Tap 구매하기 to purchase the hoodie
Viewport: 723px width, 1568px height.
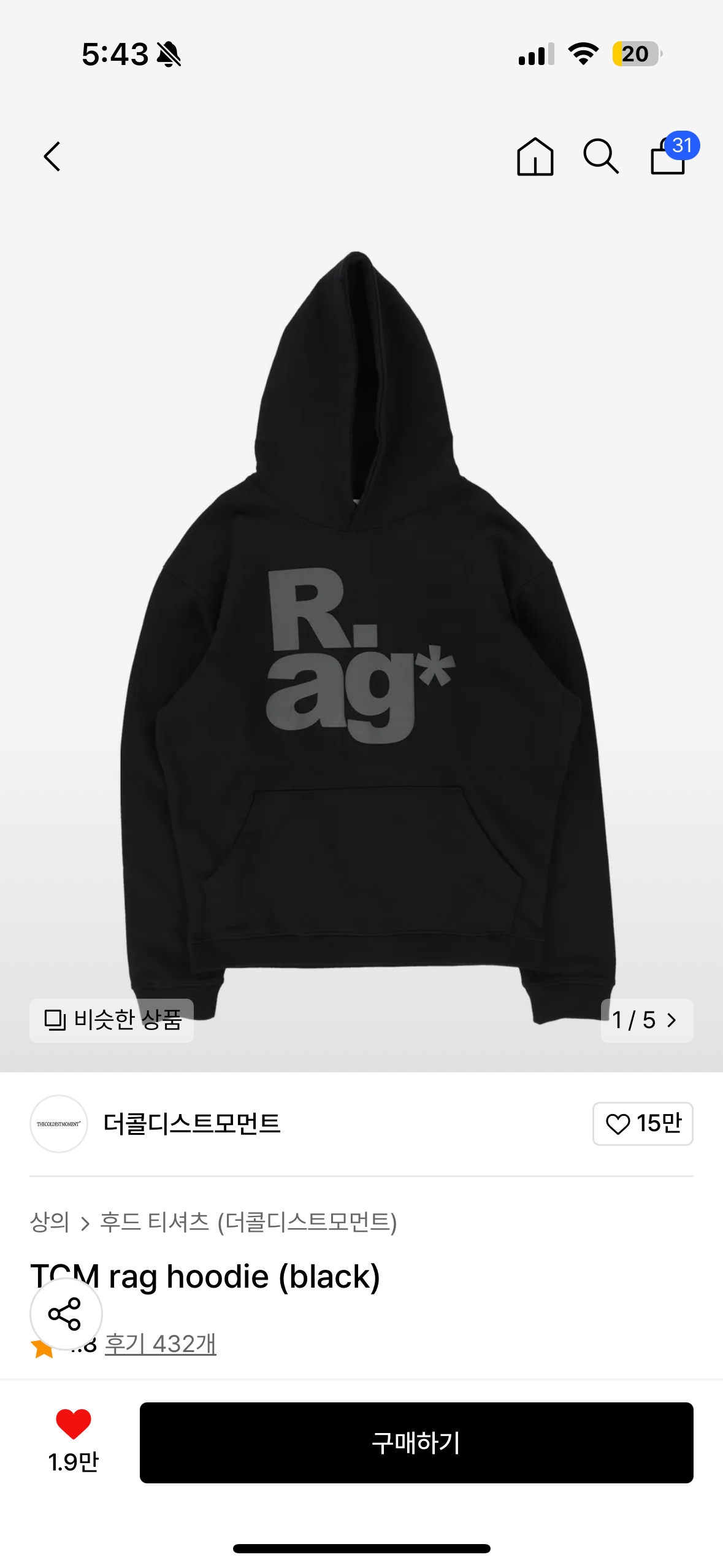(416, 1442)
